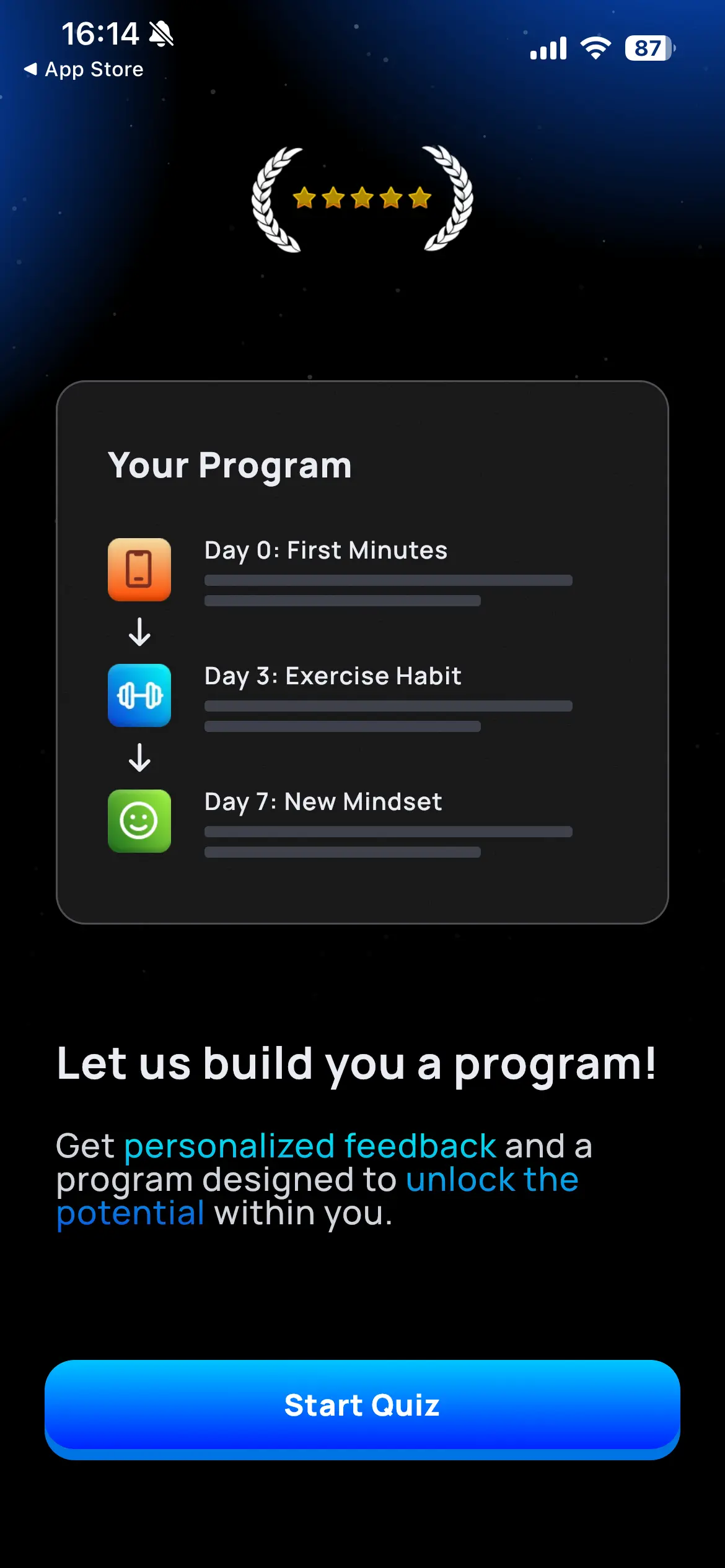Tap the Start Quiz button
The height and width of the screenshot is (1568, 725).
pos(362,1405)
